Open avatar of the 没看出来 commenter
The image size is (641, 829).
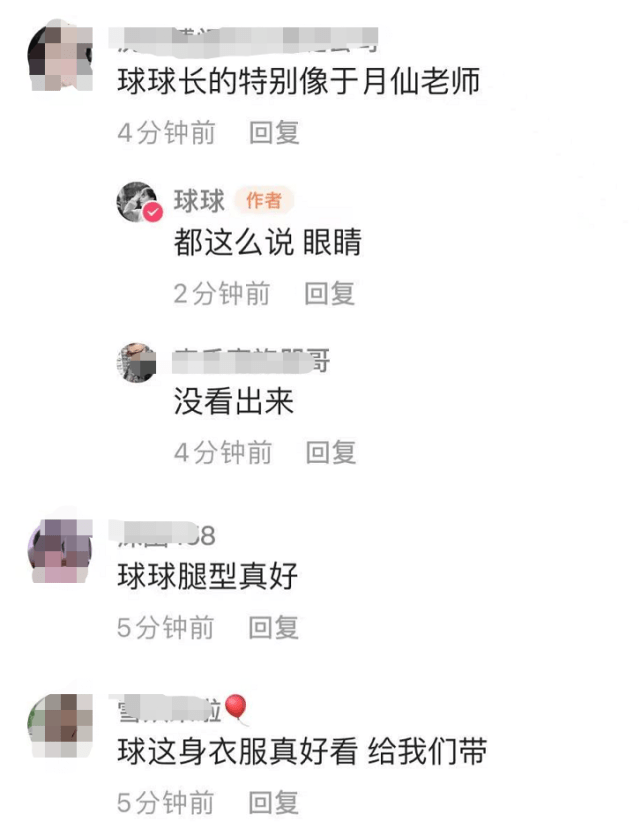(137, 362)
